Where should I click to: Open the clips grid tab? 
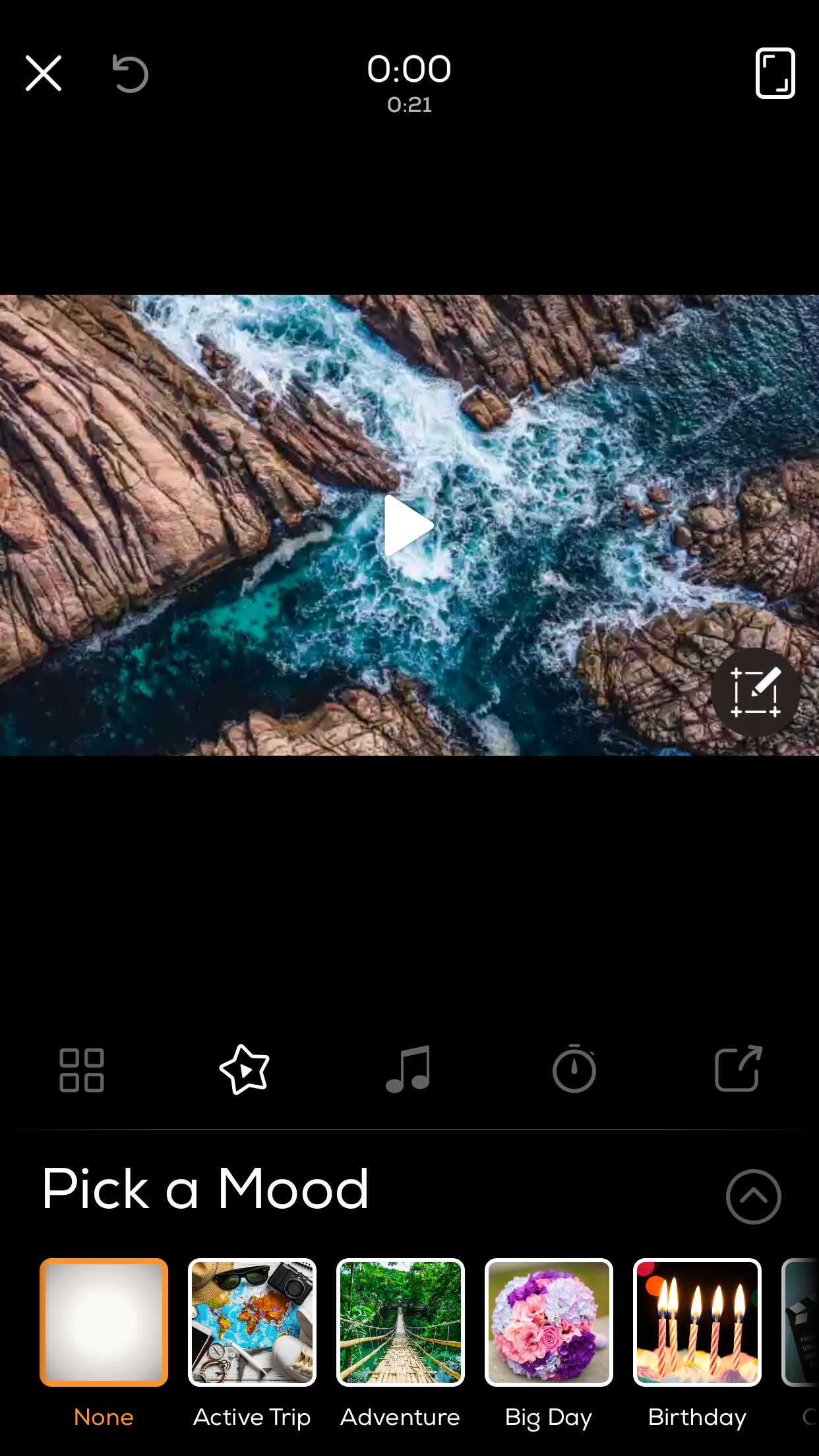(x=82, y=1070)
